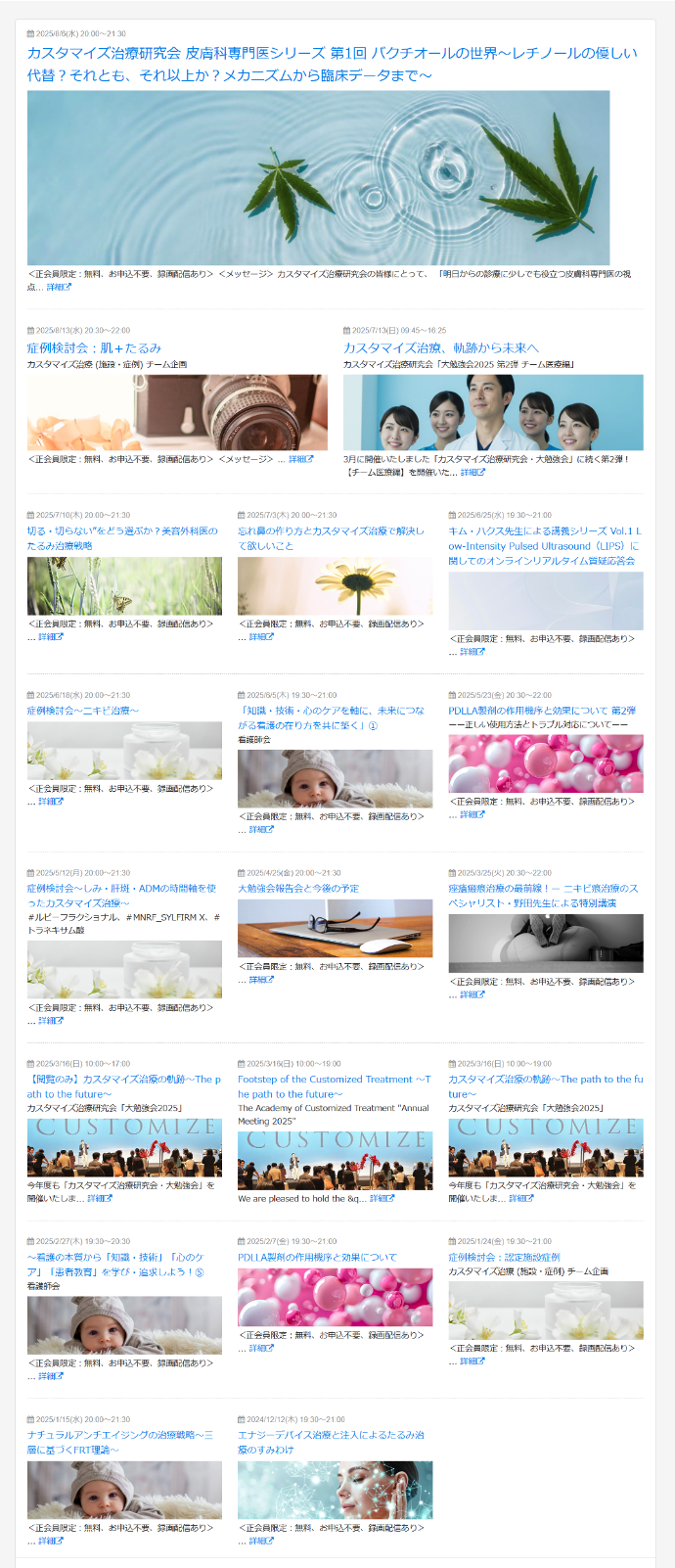
Task: Open PDLLA製剤の作用機序と効果について 第2弾 link
Action: coord(542,711)
